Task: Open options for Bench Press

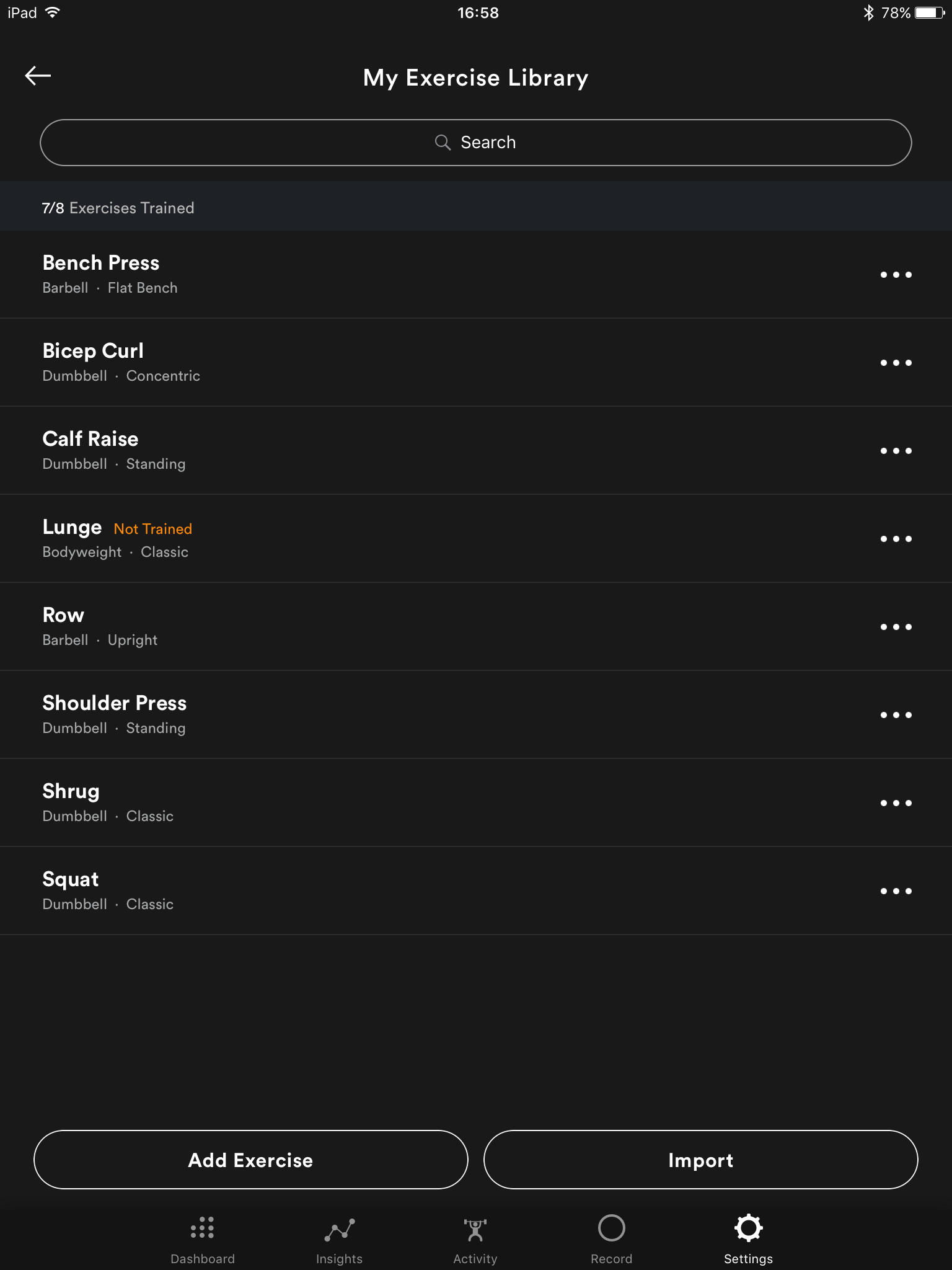Action: pos(896,275)
